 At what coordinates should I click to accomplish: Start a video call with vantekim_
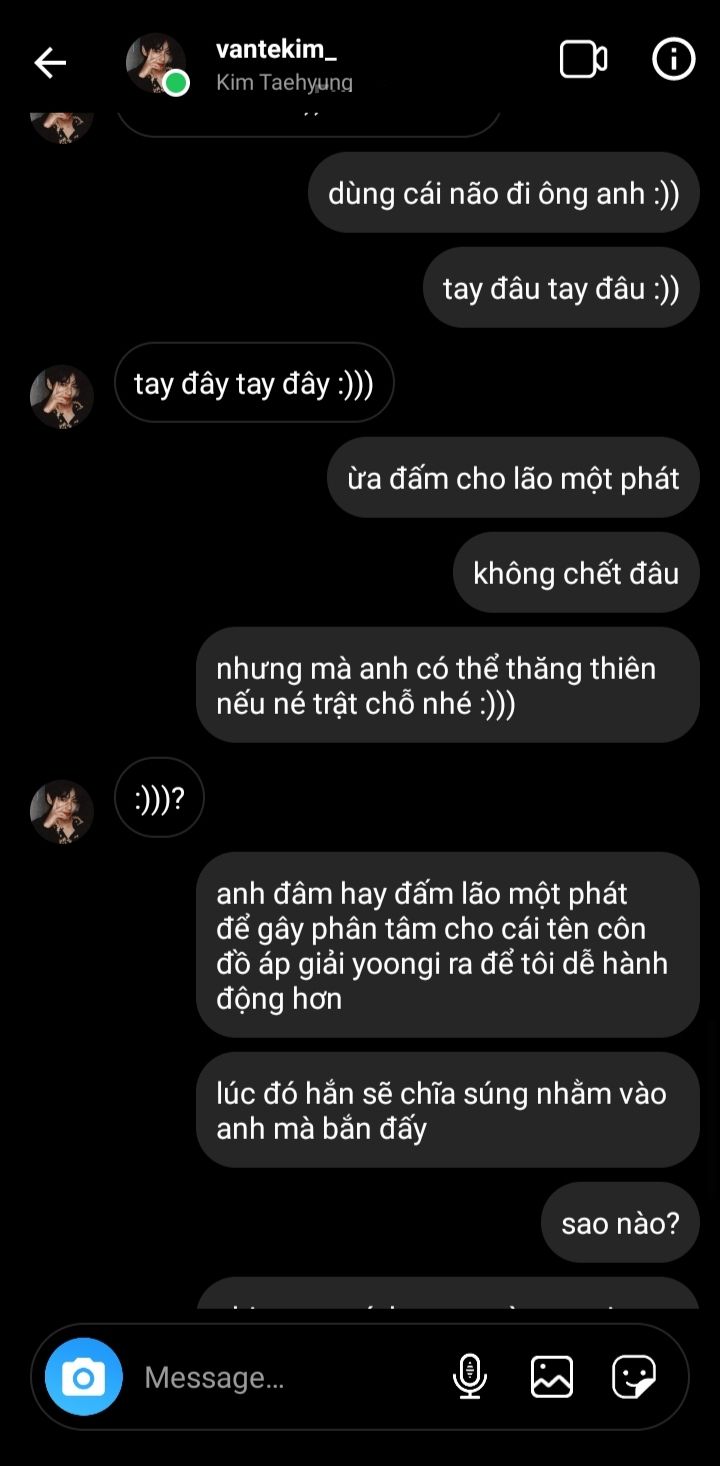pos(583,60)
